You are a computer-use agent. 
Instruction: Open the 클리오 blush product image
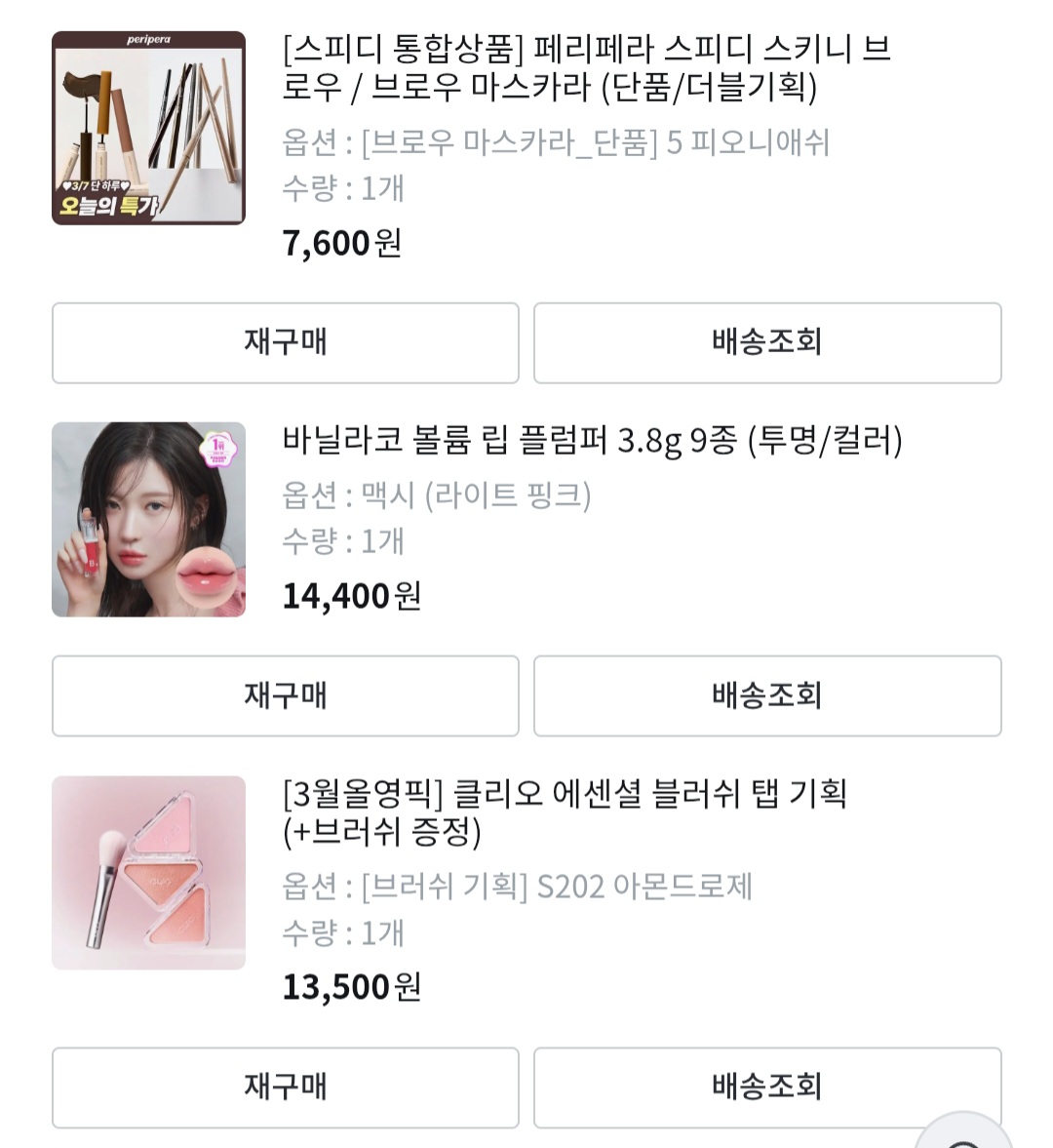coord(148,872)
